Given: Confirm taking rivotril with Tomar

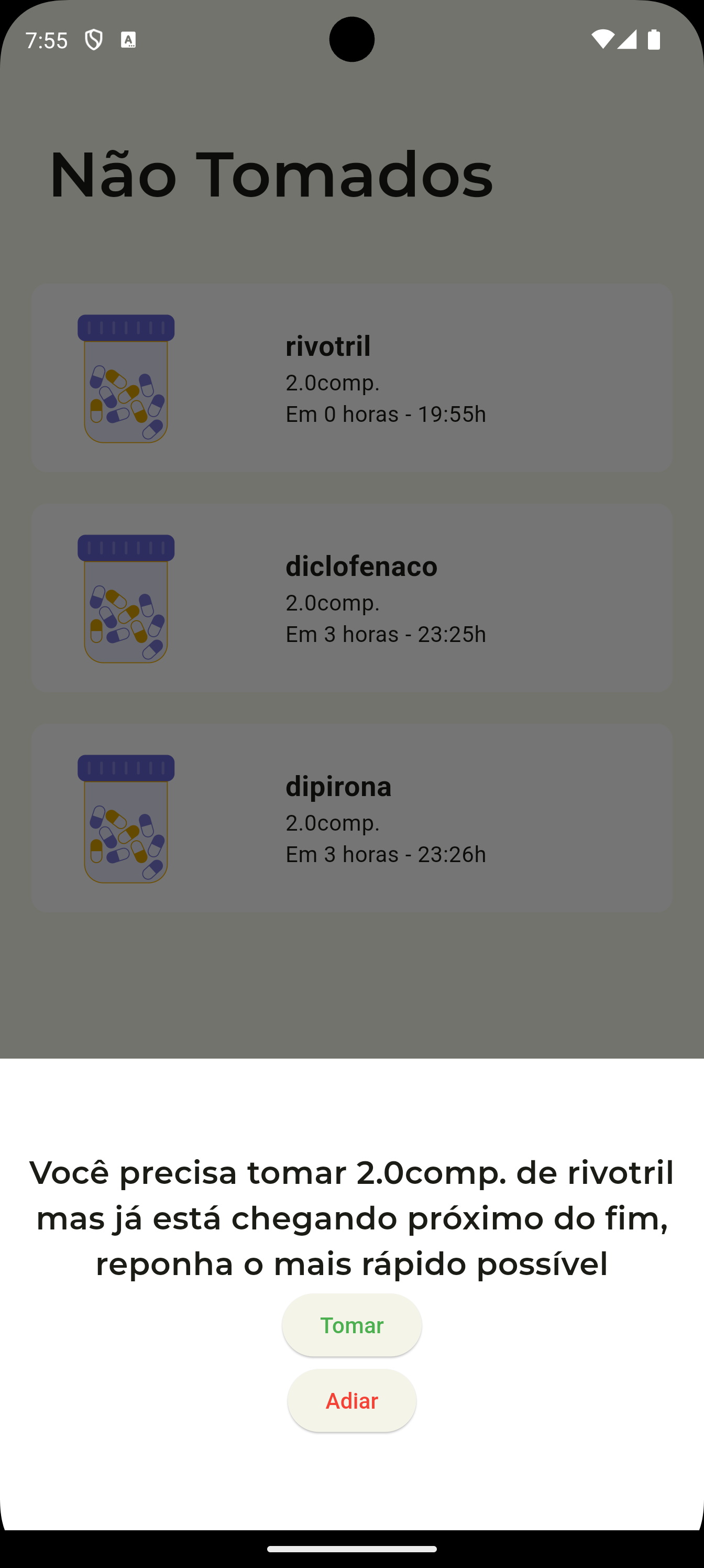Looking at the screenshot, I should click(x=351, y=1325).
